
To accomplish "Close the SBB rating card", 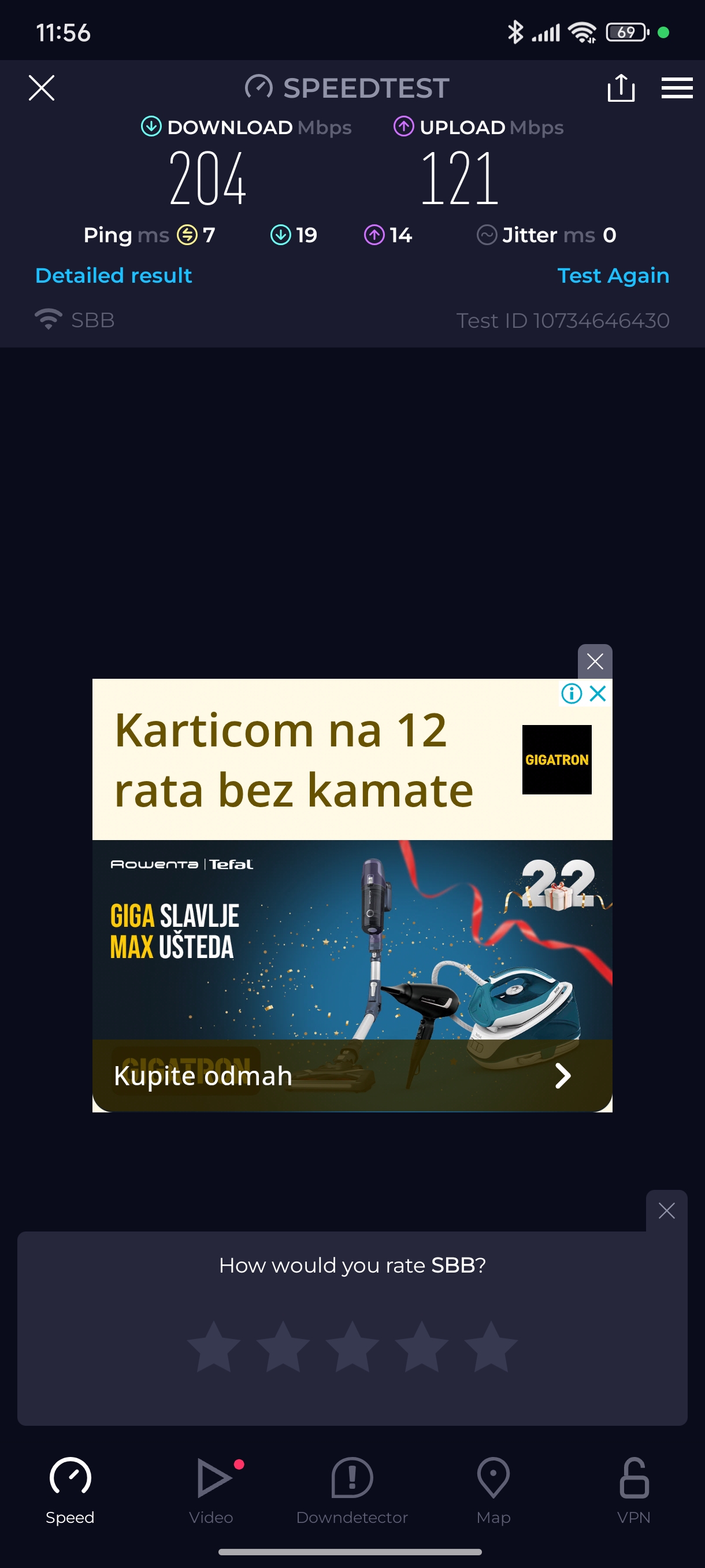I will coord(666,1211).
